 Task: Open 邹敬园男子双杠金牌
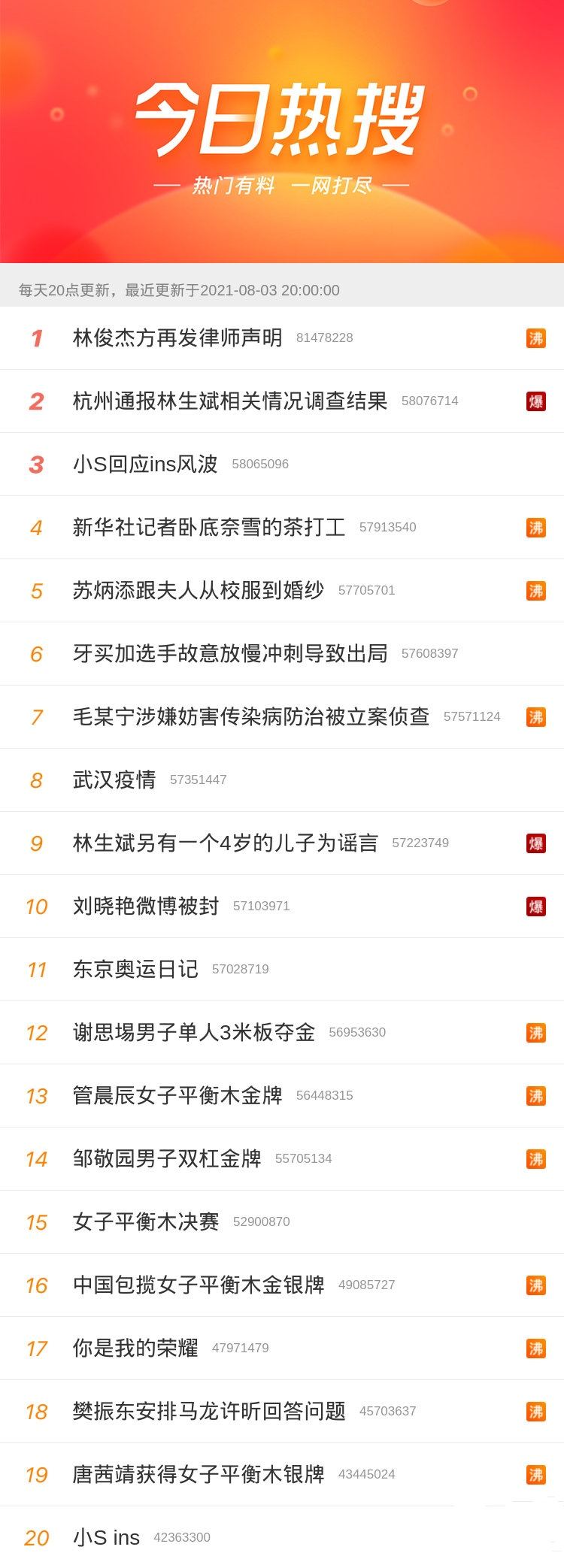(x=167, y=1159)
